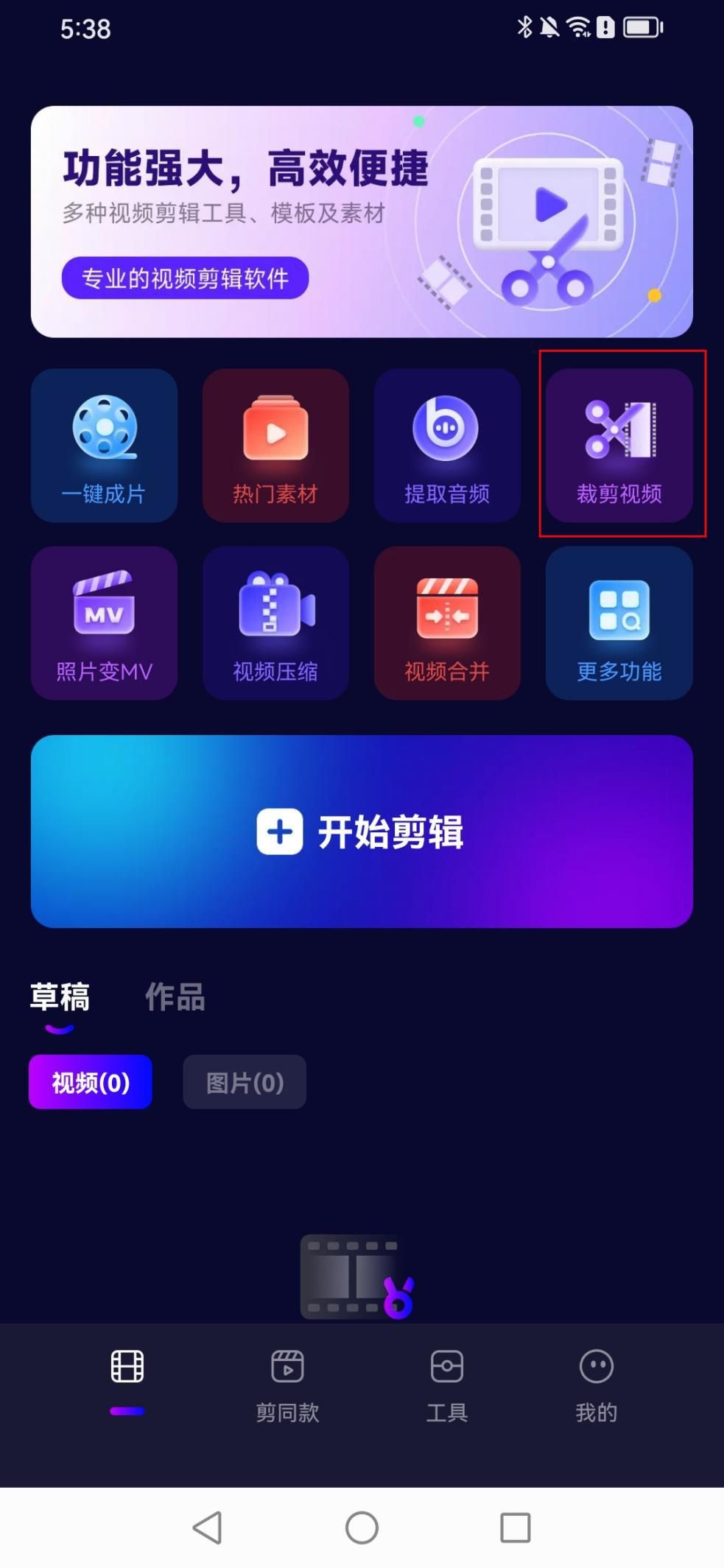Filter drafts by 视频(0)
The width and height of the screenshot is (724, 1568).
click(90, 1082)
